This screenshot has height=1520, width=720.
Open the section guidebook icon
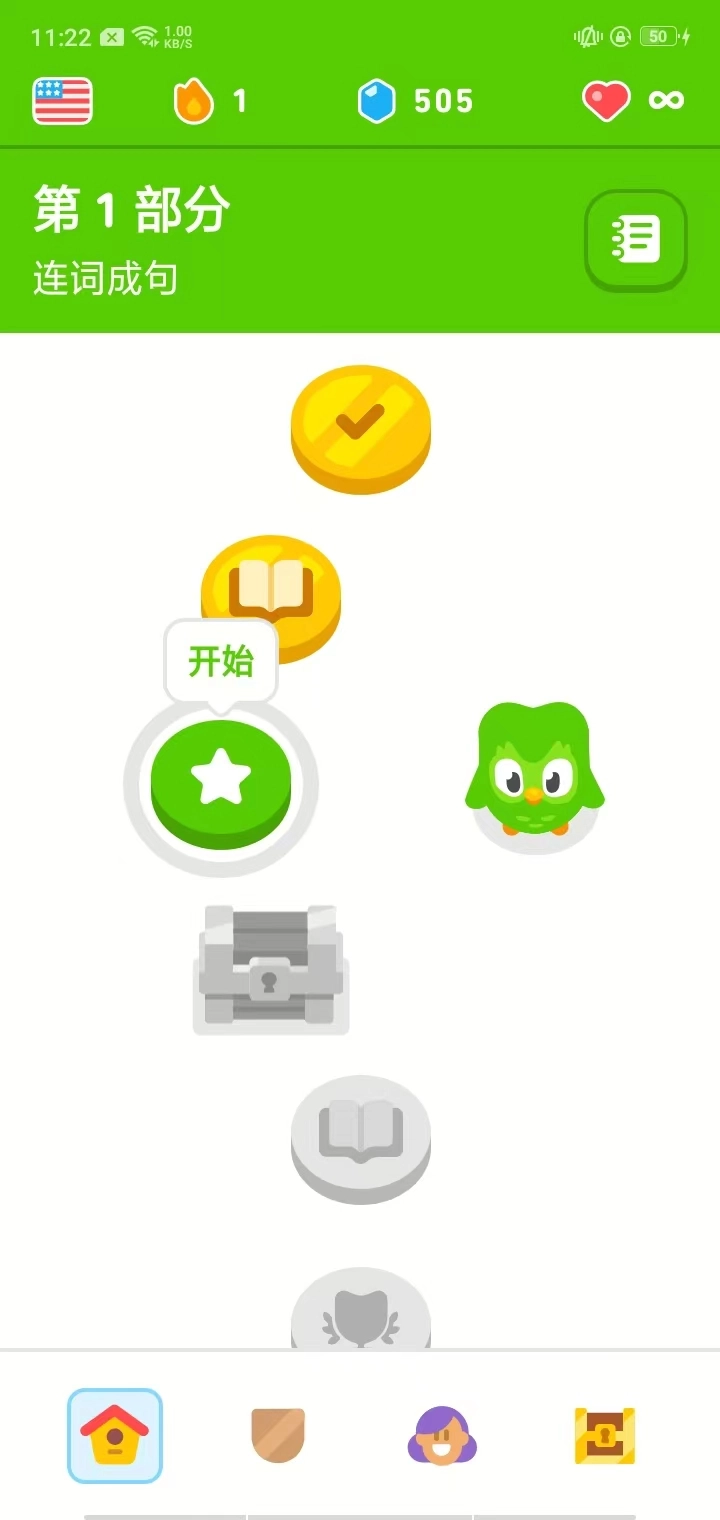636,238
